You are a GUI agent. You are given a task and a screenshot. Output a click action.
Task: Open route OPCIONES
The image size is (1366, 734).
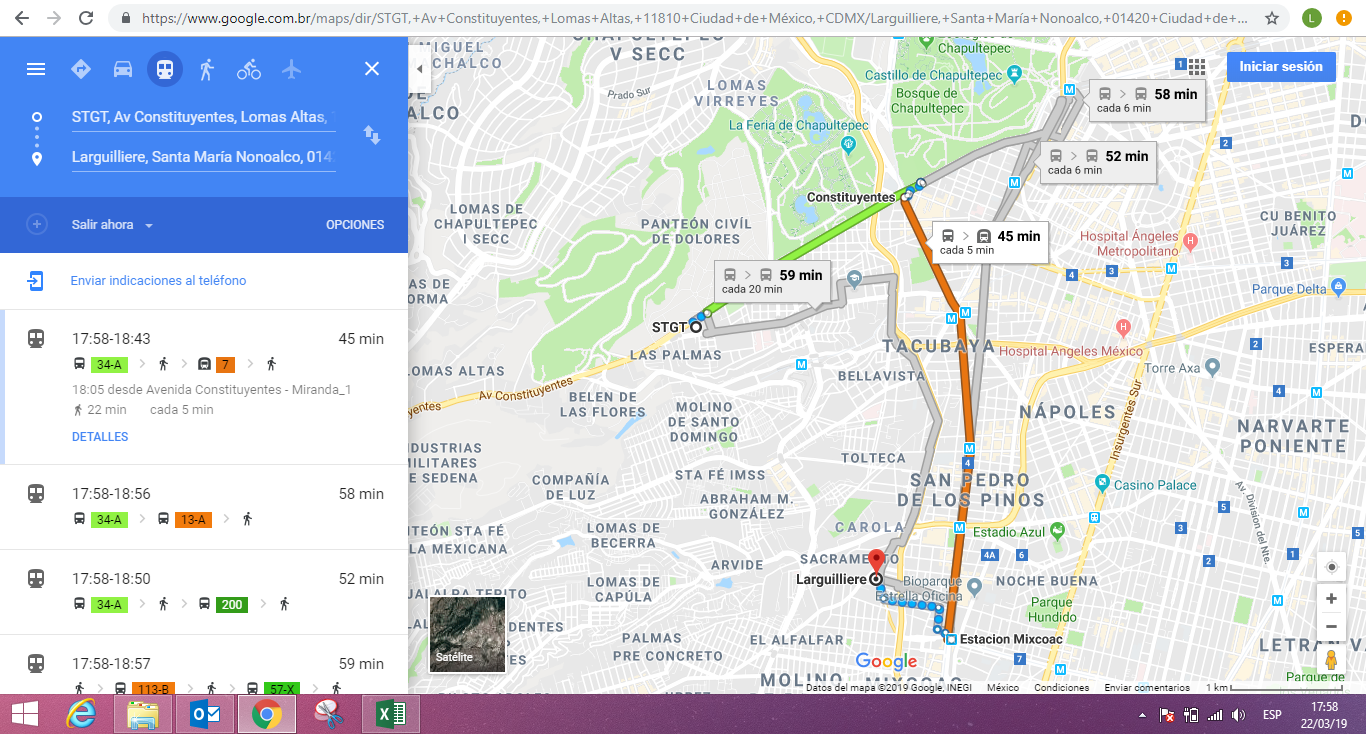(354, 225)
